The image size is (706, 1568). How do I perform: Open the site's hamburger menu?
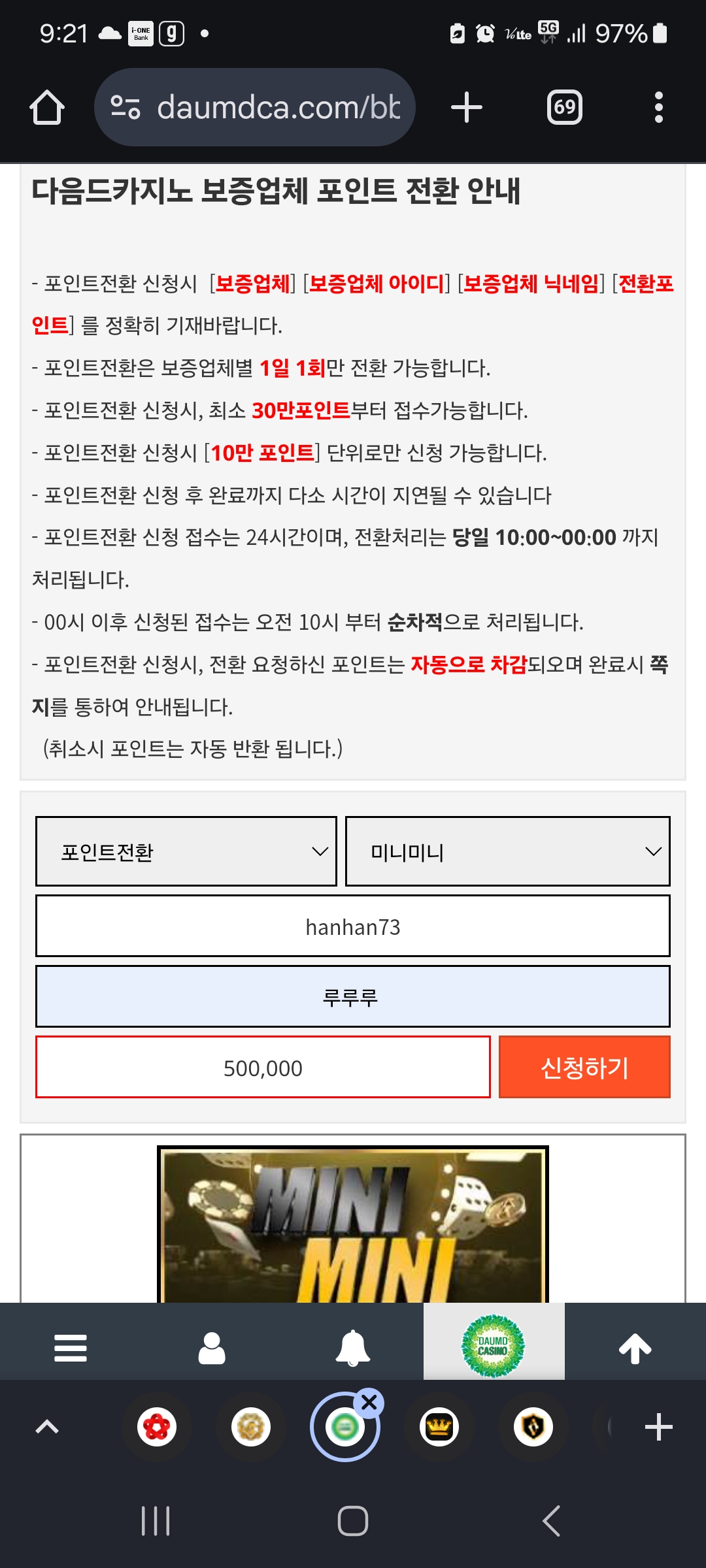[71, 1348]
